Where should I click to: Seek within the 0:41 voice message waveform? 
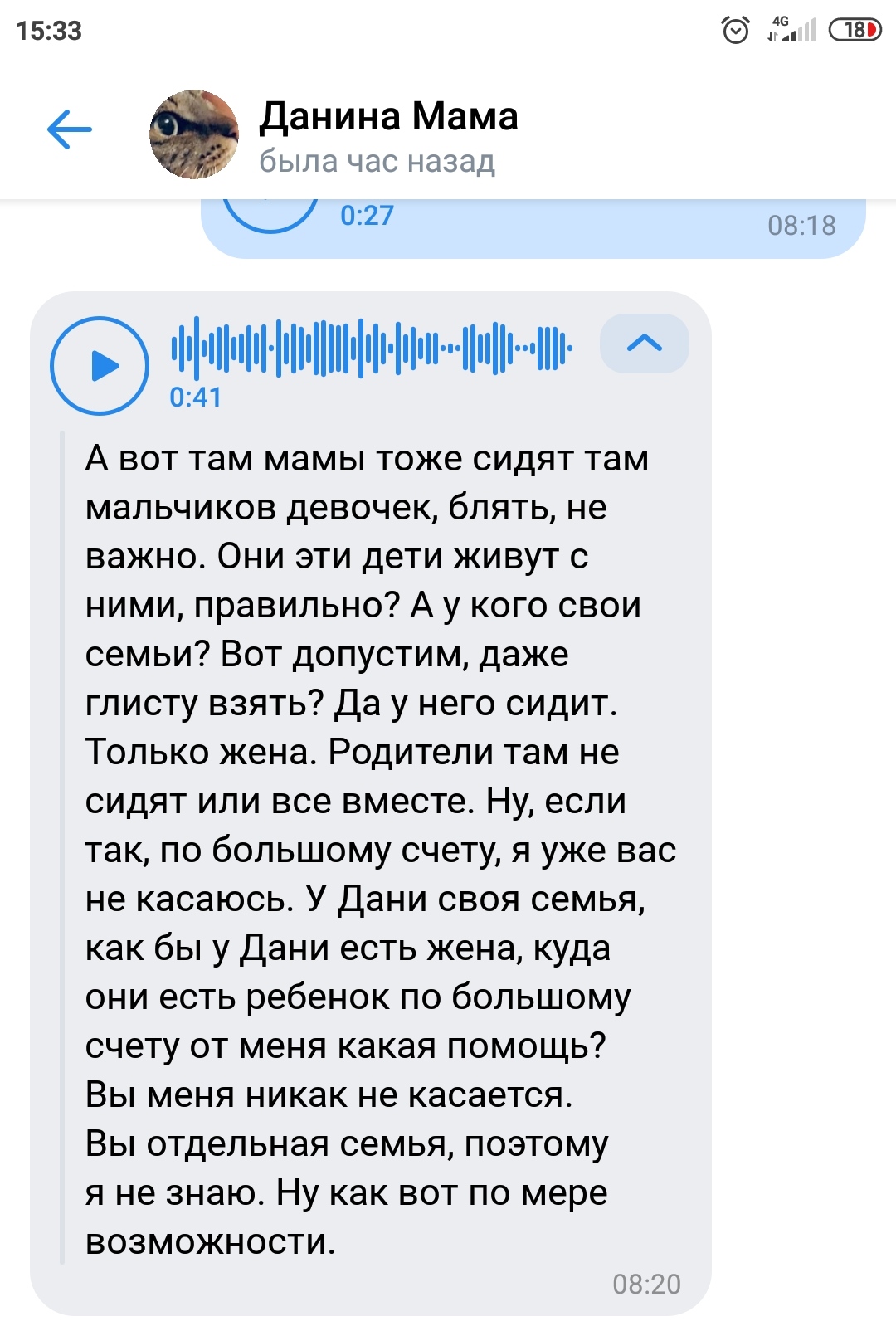pyautogui.click(x=371, y=347)
